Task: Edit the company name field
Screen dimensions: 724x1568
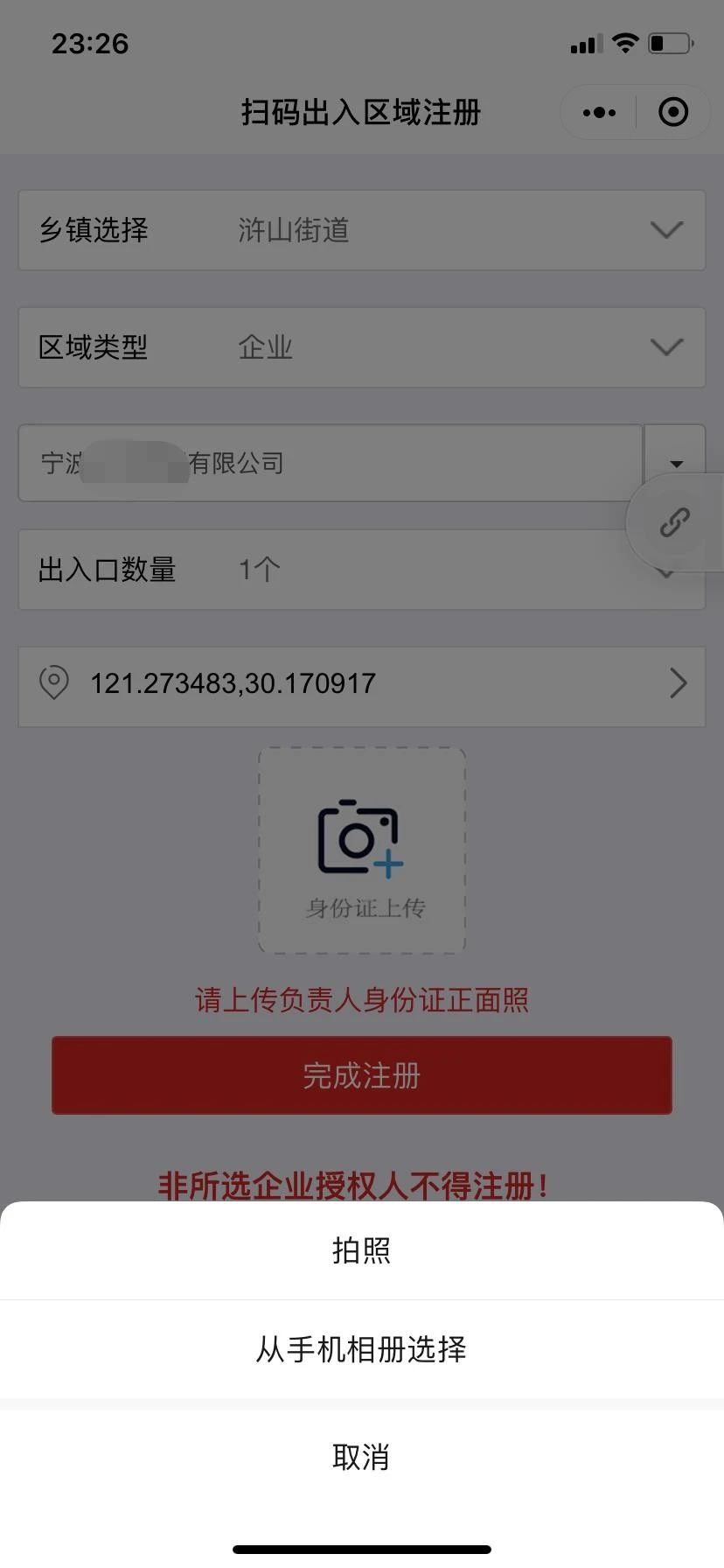Action: (x=331, y=463)
